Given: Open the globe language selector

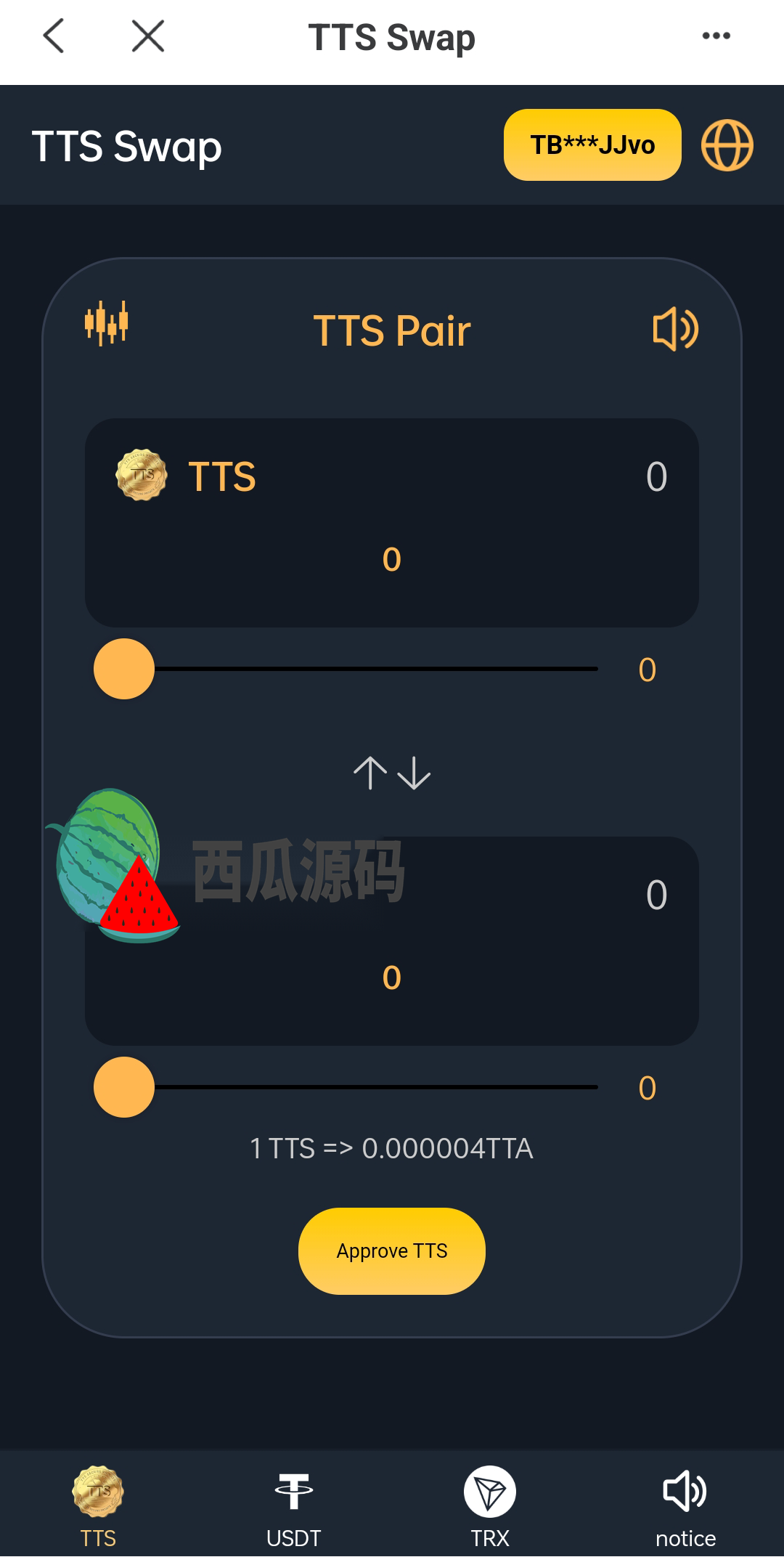Looking at the screenshot, I should (727, 145).
